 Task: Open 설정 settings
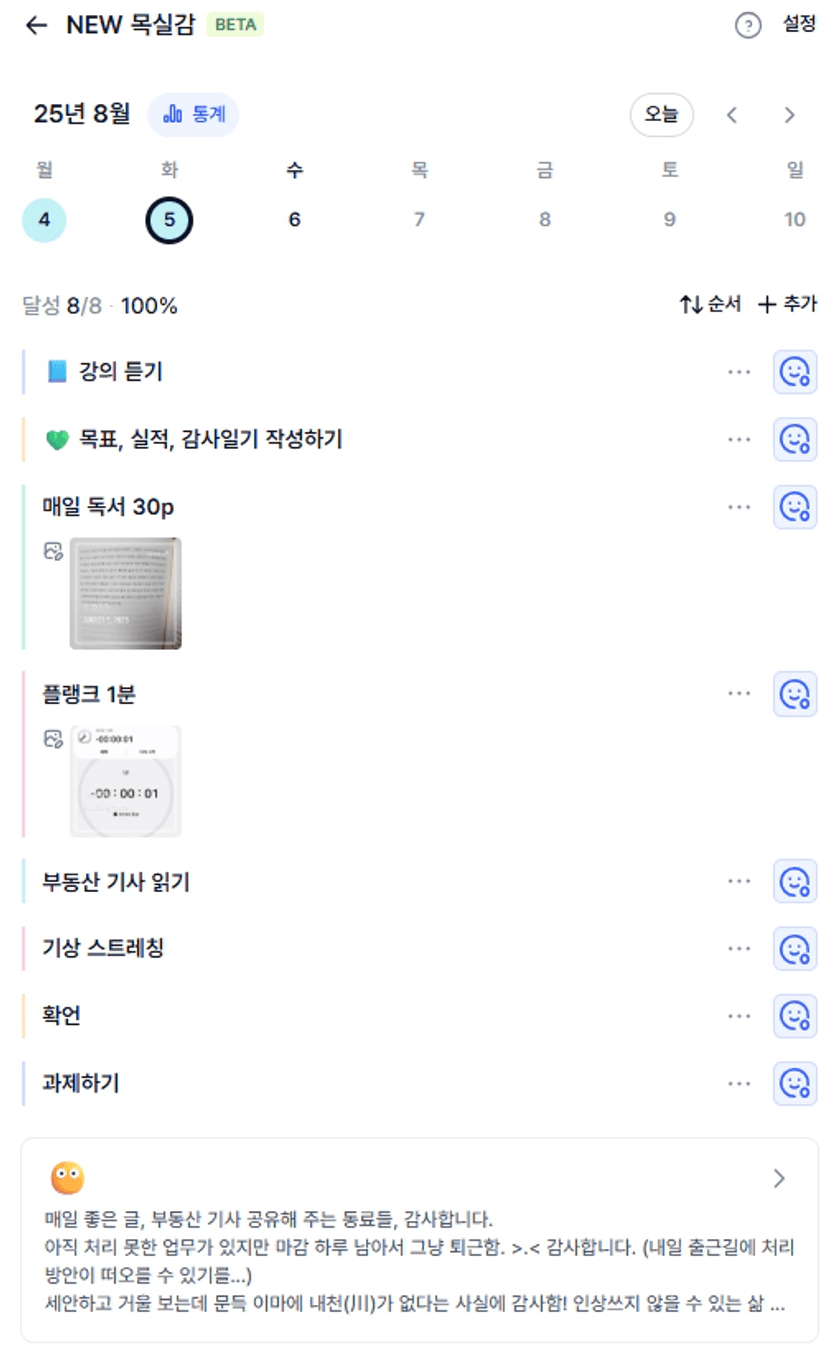(x=799, y=25)
